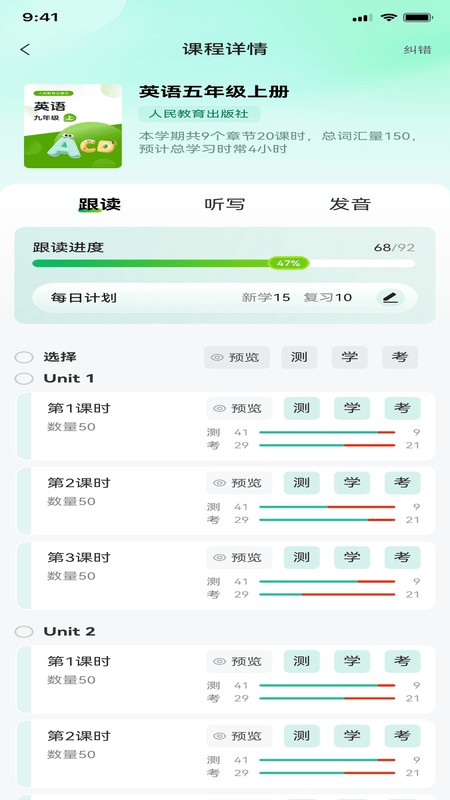Preview Unit 1 第1课时
The height and width of the screenshot is (800, 450).
coord(239,408)
